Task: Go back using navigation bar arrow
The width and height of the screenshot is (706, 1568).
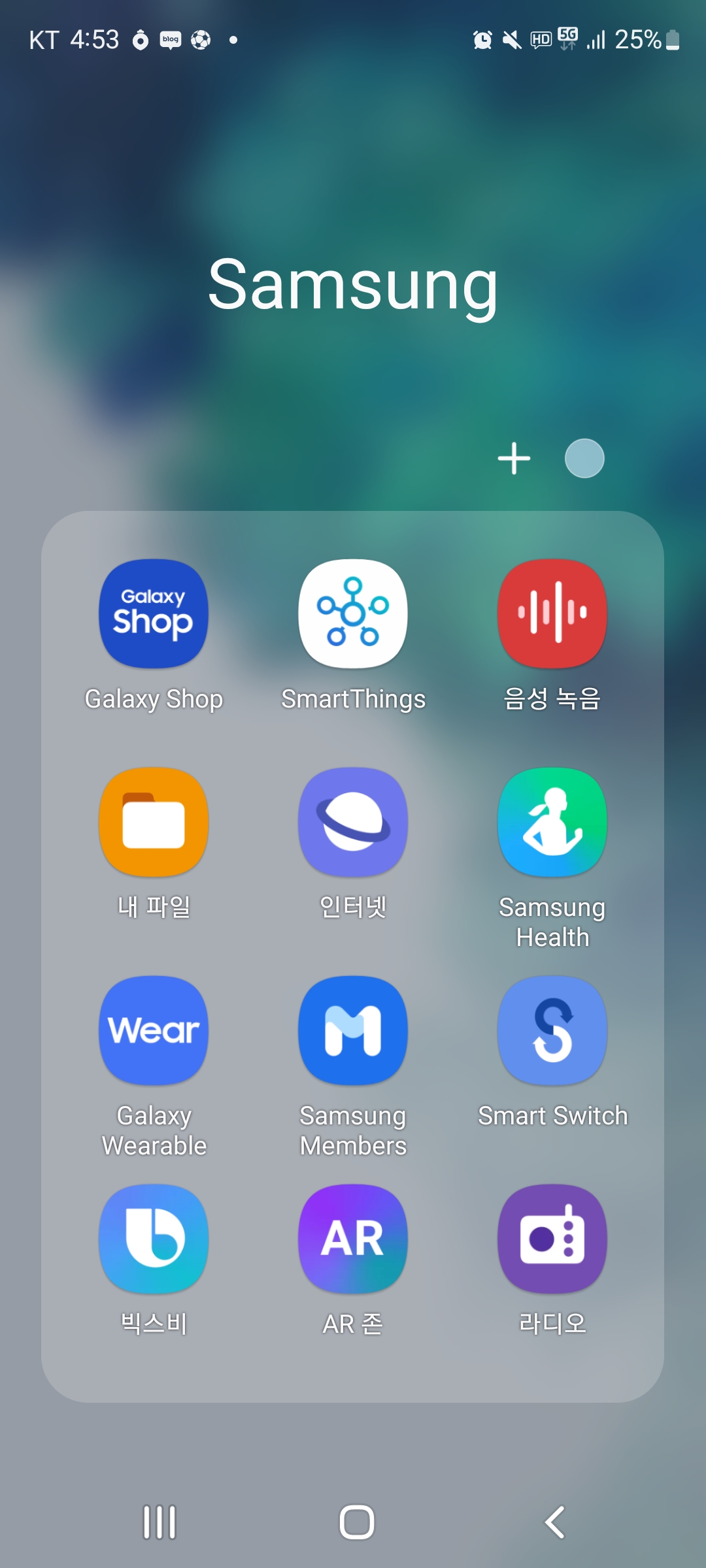Action: click(x=554, y=1522)
